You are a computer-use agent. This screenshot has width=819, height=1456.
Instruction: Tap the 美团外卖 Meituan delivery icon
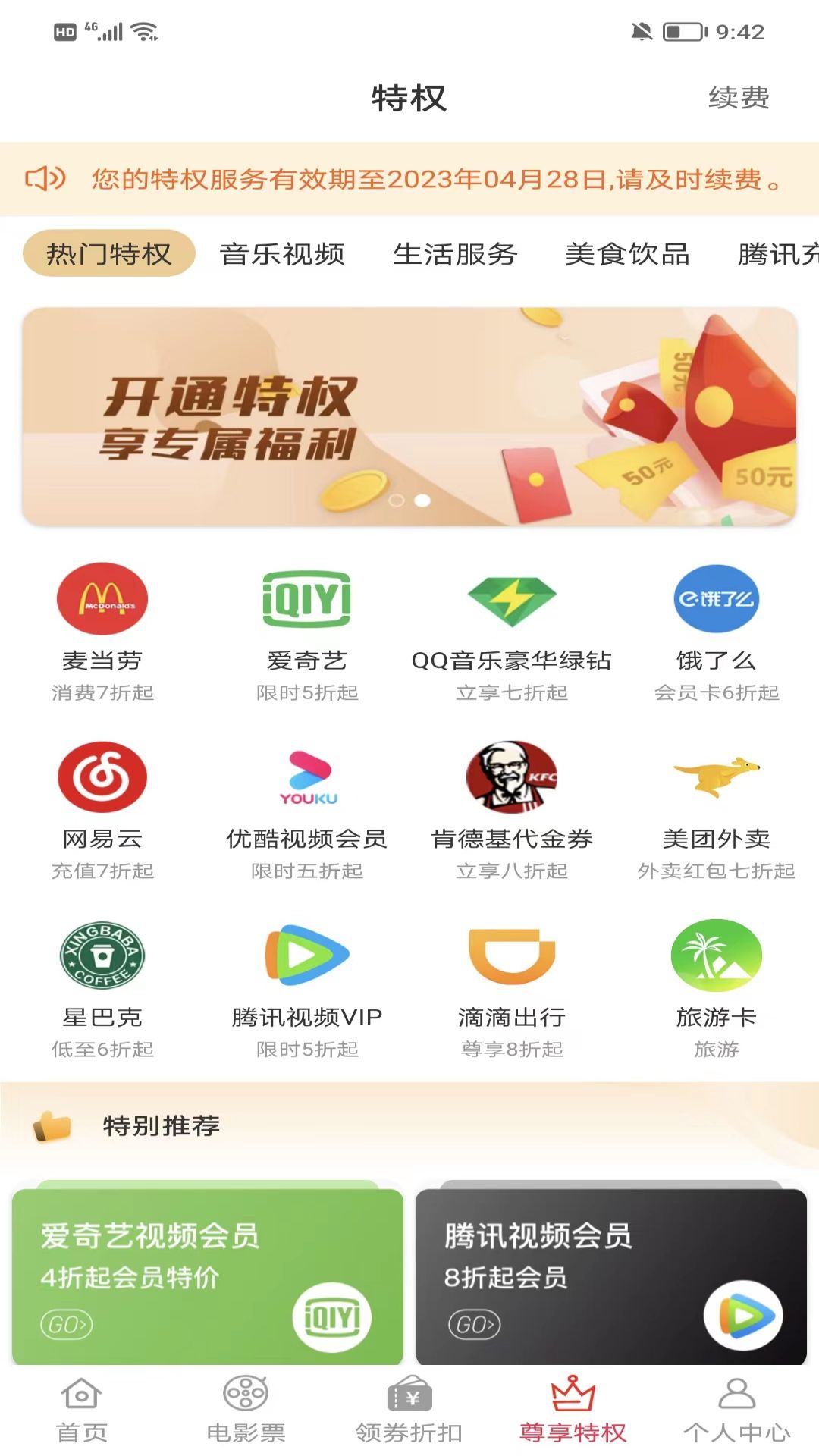tap(715, 779)
